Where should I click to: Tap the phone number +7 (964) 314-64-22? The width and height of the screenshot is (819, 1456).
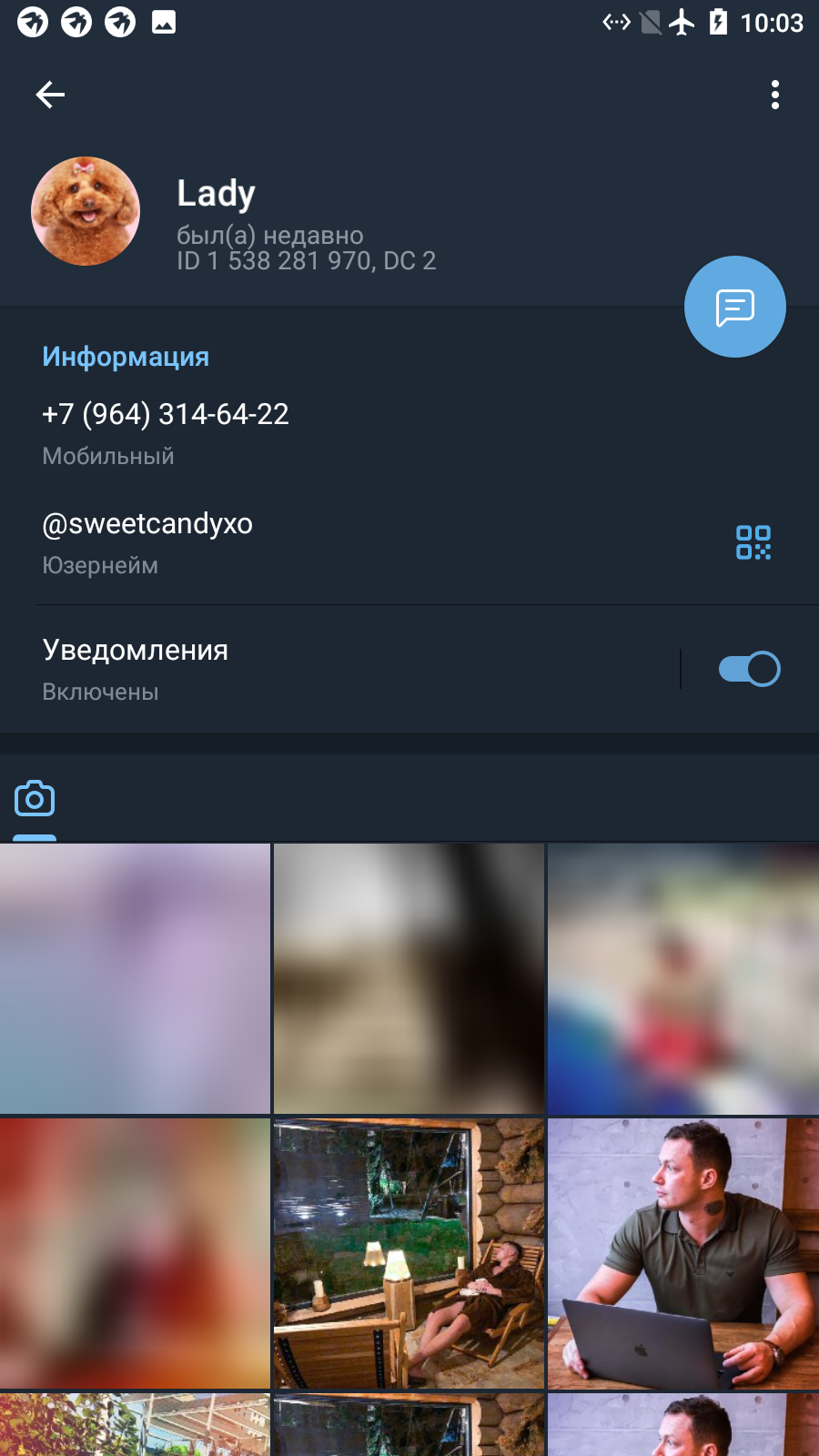[166, 414]
